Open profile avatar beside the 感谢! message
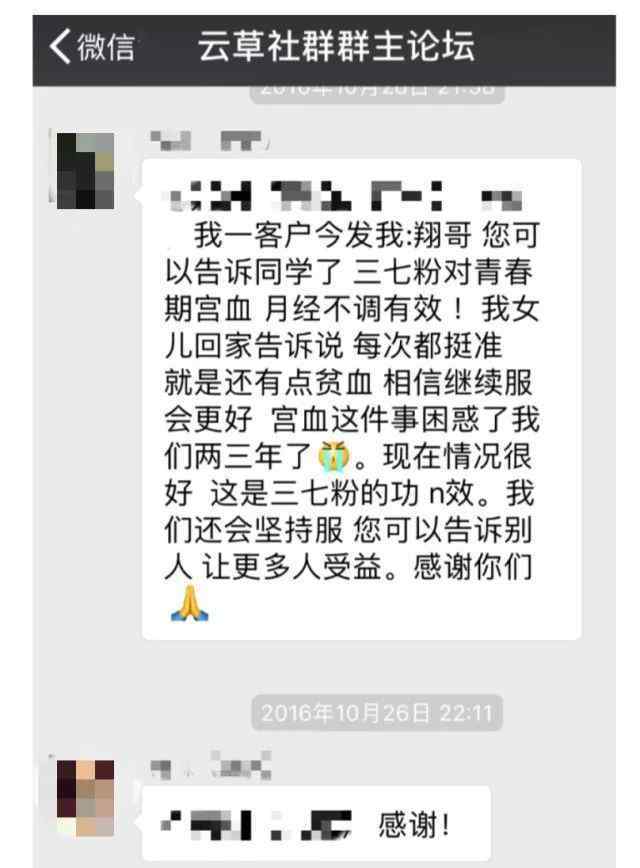 click(86, 799)
